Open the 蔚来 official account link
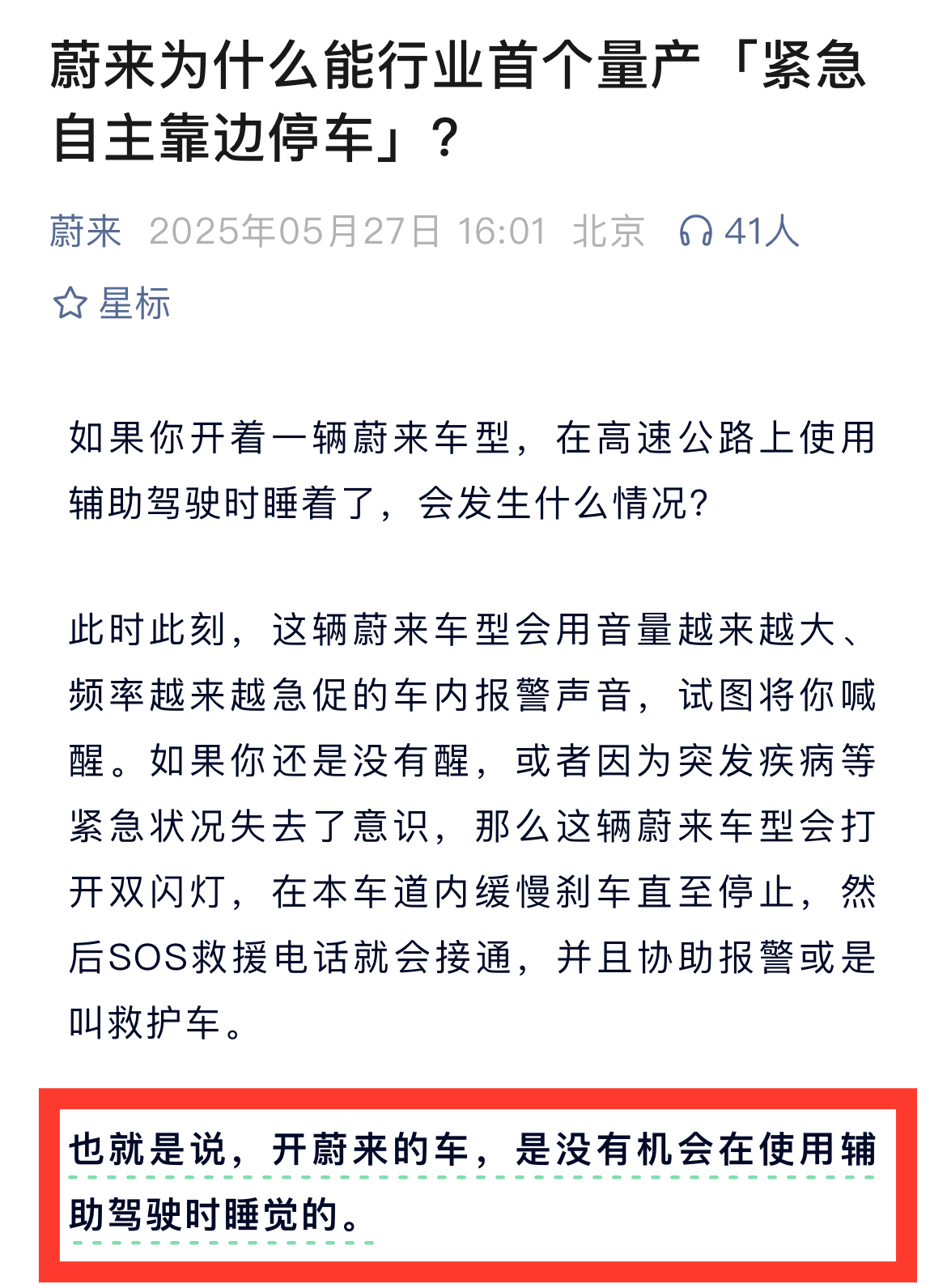 [85, 232]
